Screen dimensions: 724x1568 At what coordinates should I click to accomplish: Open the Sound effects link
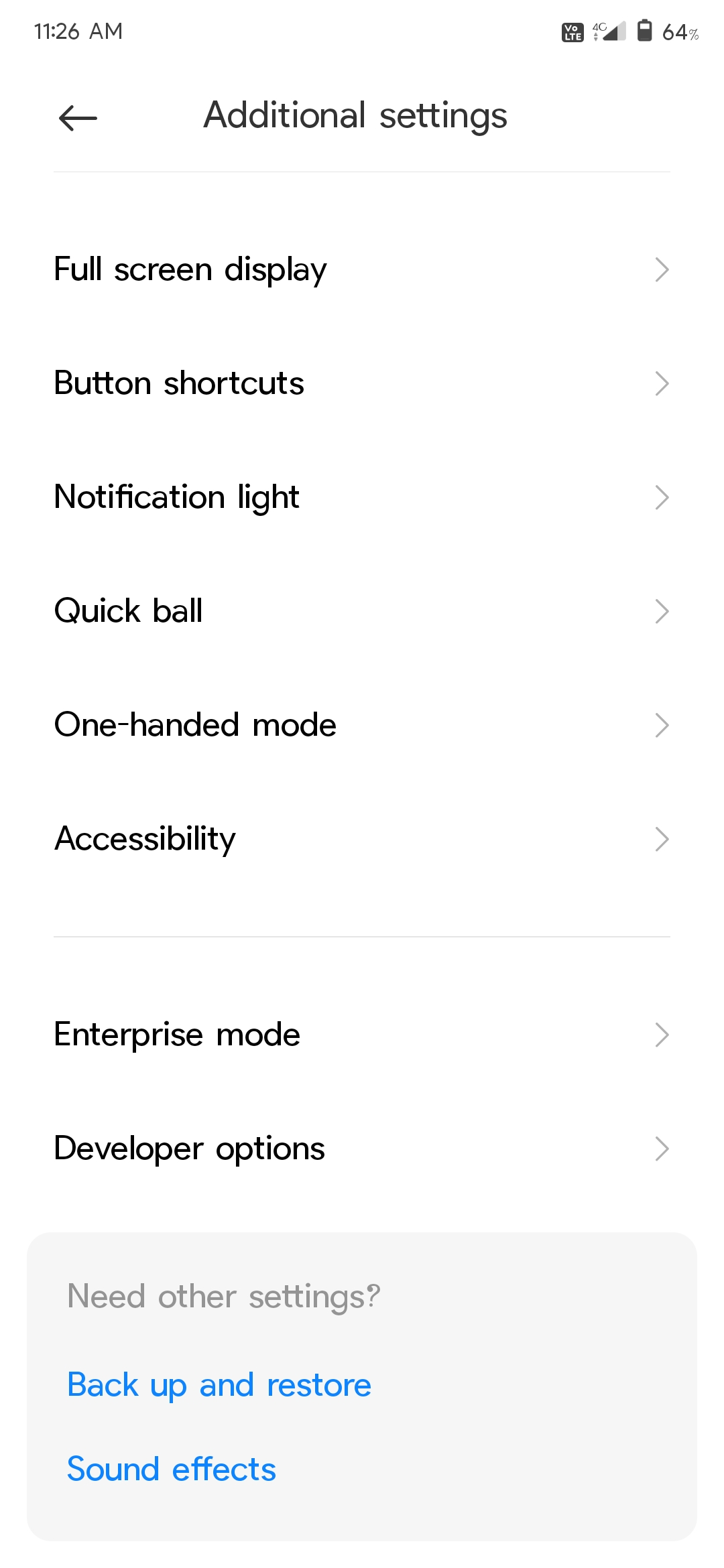click(171, 1468)
